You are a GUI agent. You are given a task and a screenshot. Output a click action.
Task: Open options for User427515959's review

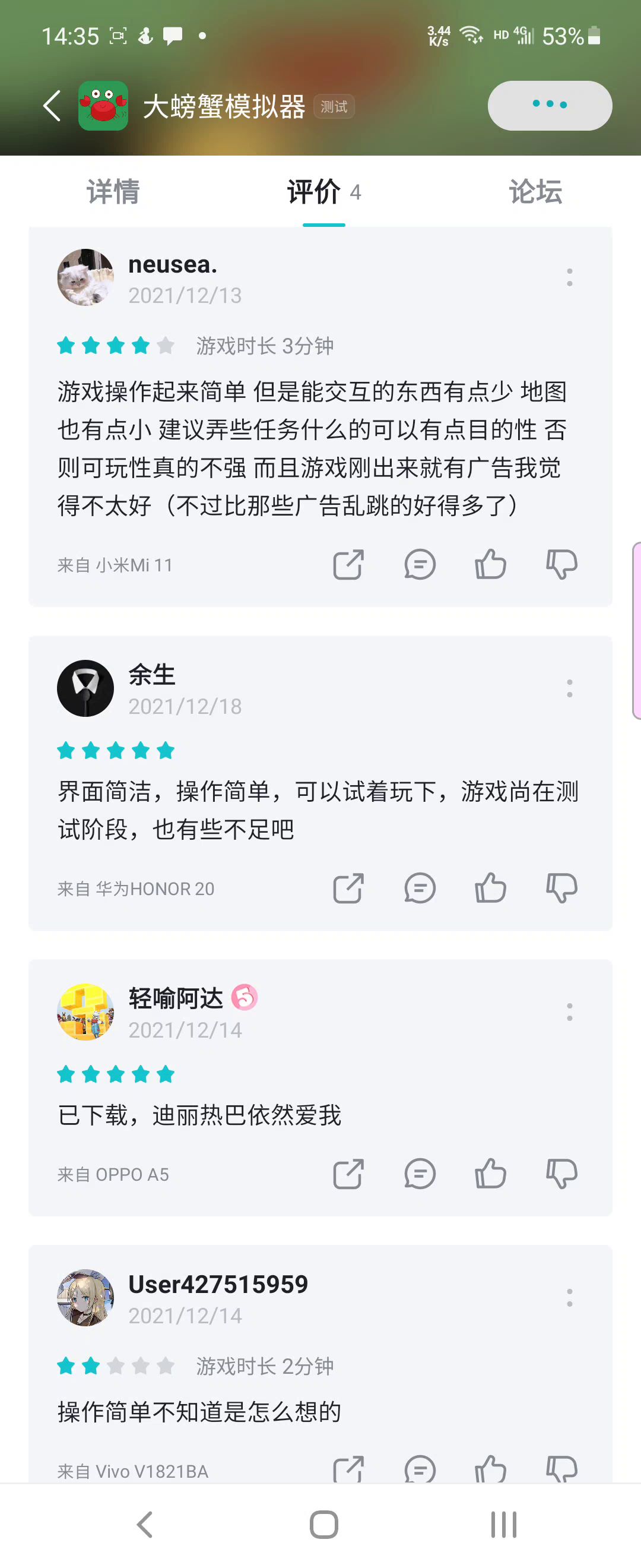(569, 1298)
